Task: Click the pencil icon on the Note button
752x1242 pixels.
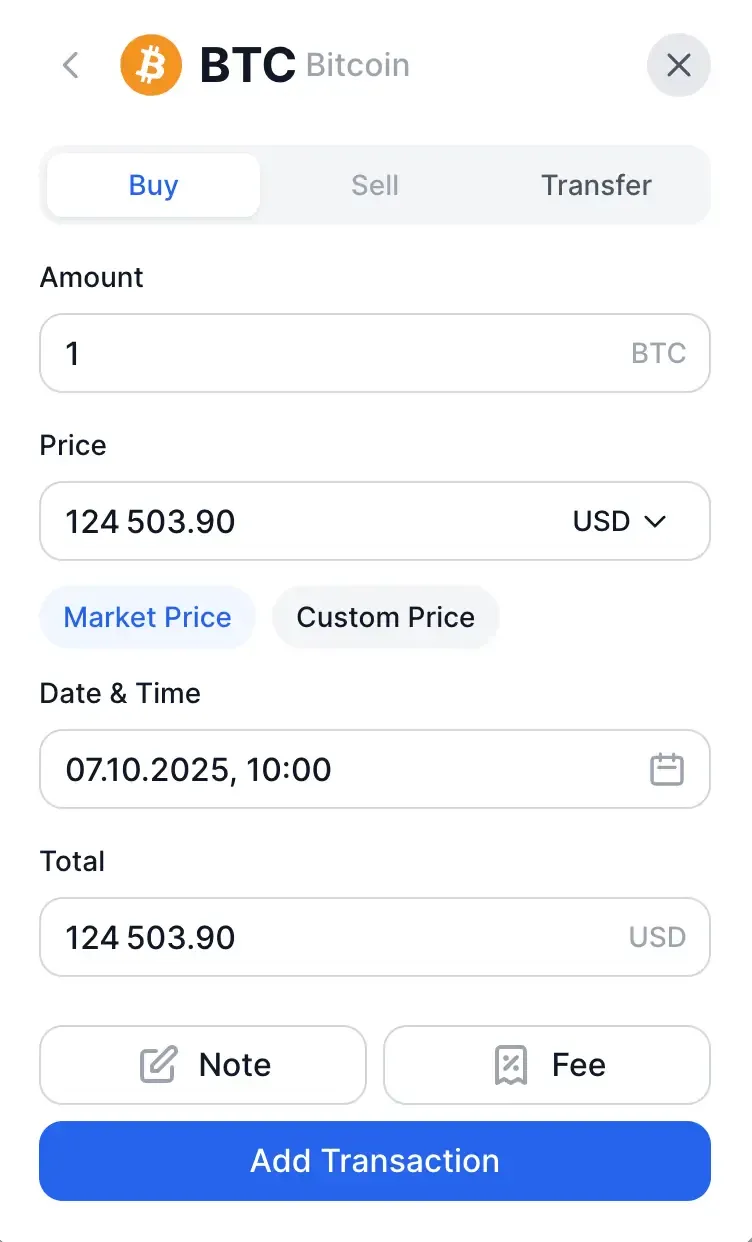Action: click(157, 1065)
